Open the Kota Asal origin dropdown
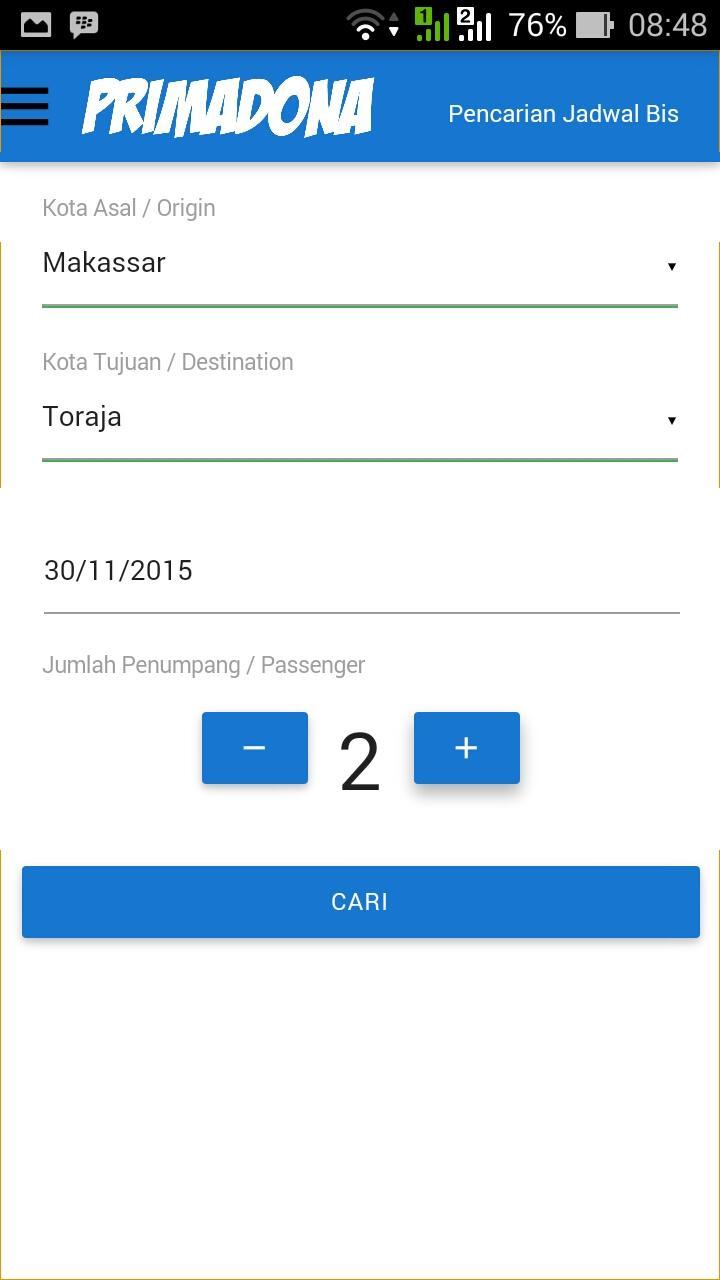Image resolution: width=720 pixels, height=1280 pixels. (360, 263)
